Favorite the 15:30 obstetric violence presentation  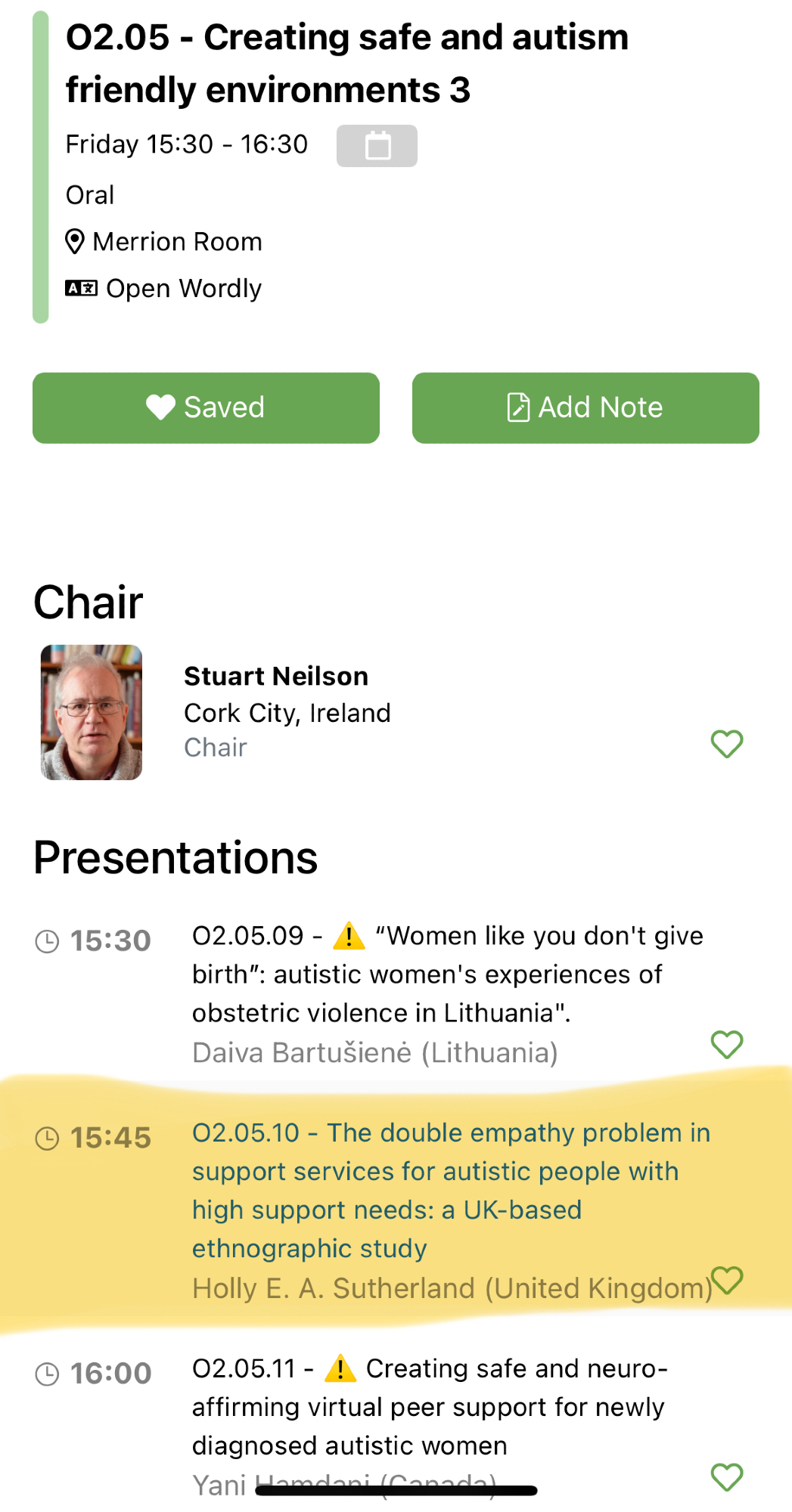pos(726,1045)
